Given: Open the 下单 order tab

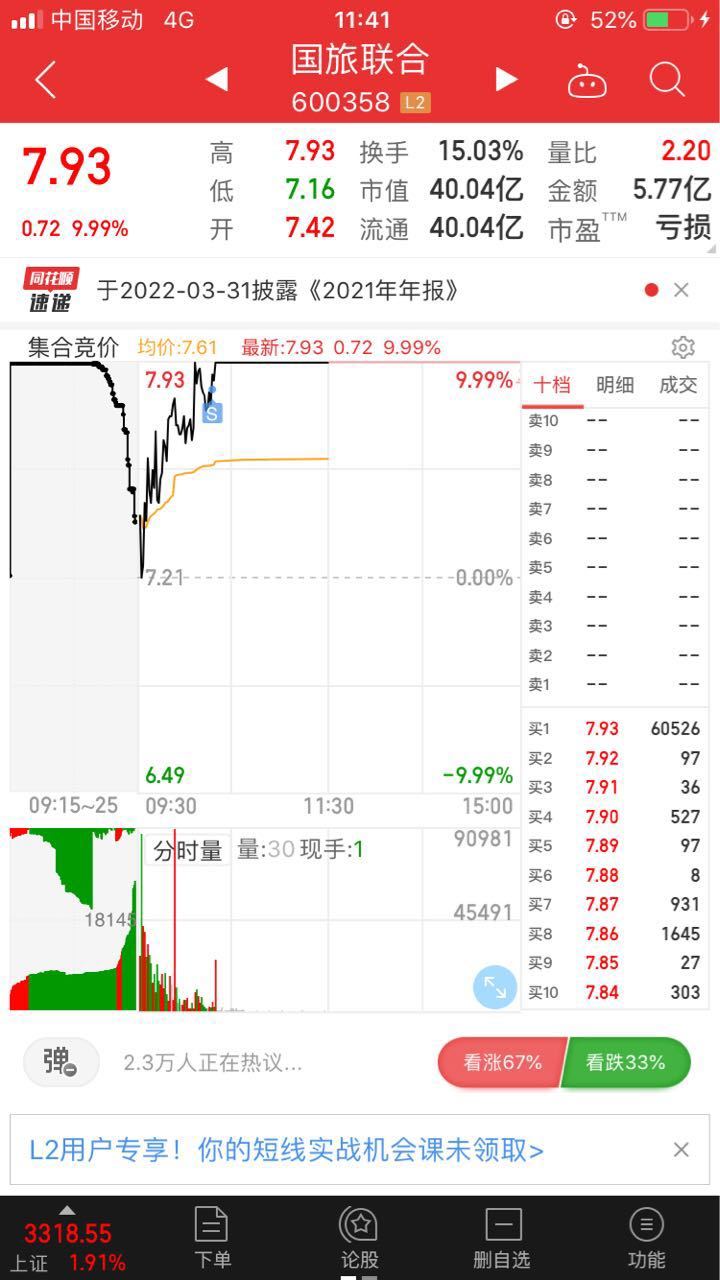Looking at the screenshot, I should 211,1237.
